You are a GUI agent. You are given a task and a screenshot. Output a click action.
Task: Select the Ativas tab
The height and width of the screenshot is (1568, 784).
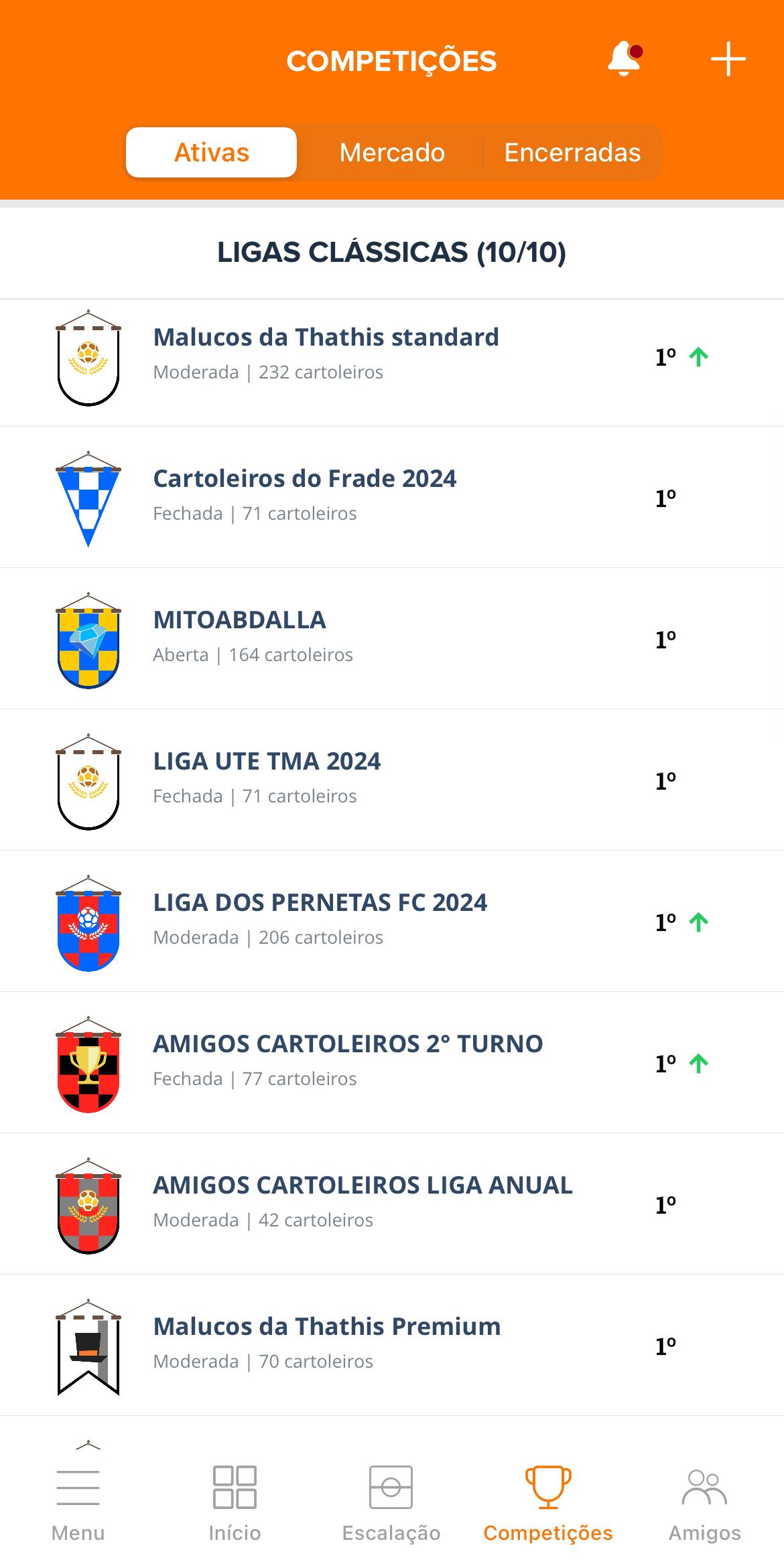[x=211, y=153]
